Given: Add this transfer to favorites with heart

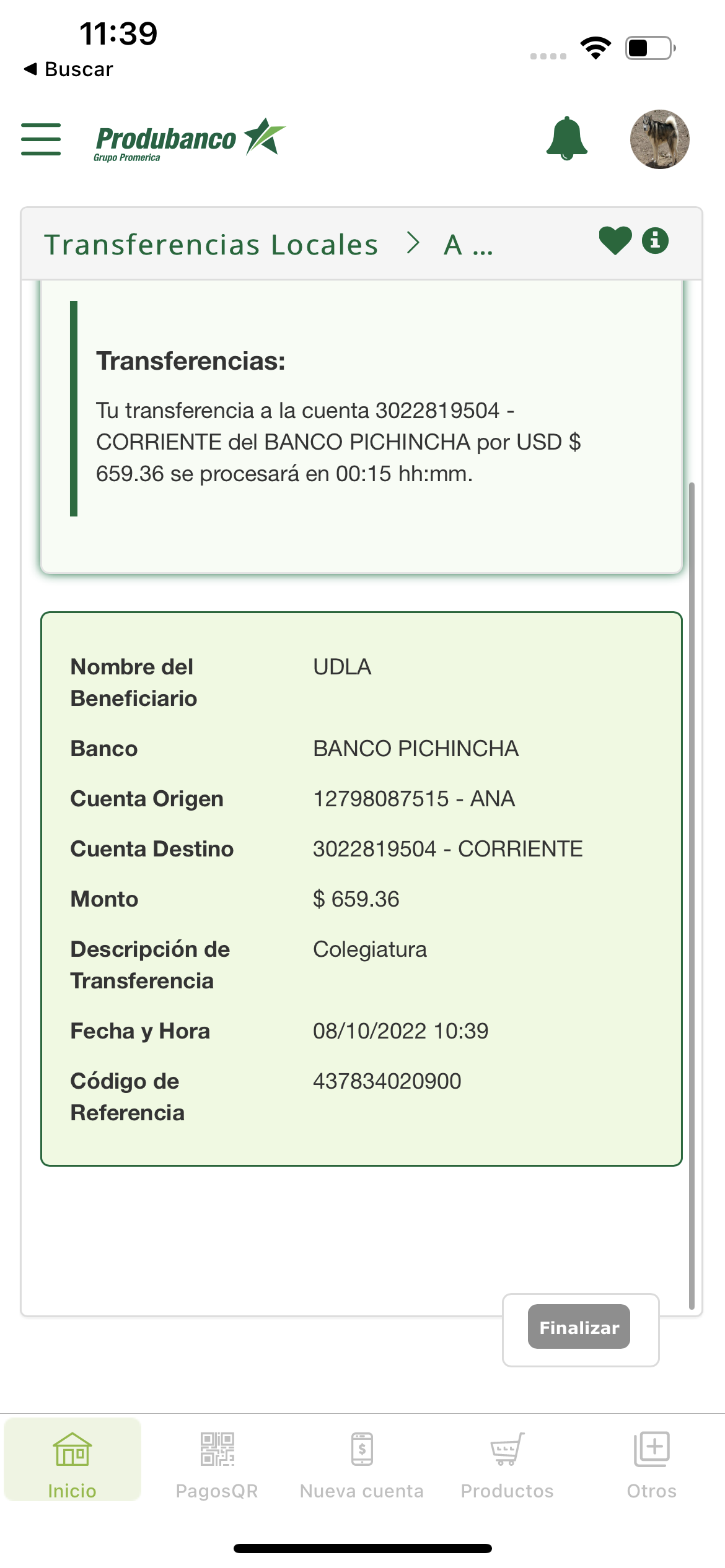Looking at the screenshot, I should (615, 241).
